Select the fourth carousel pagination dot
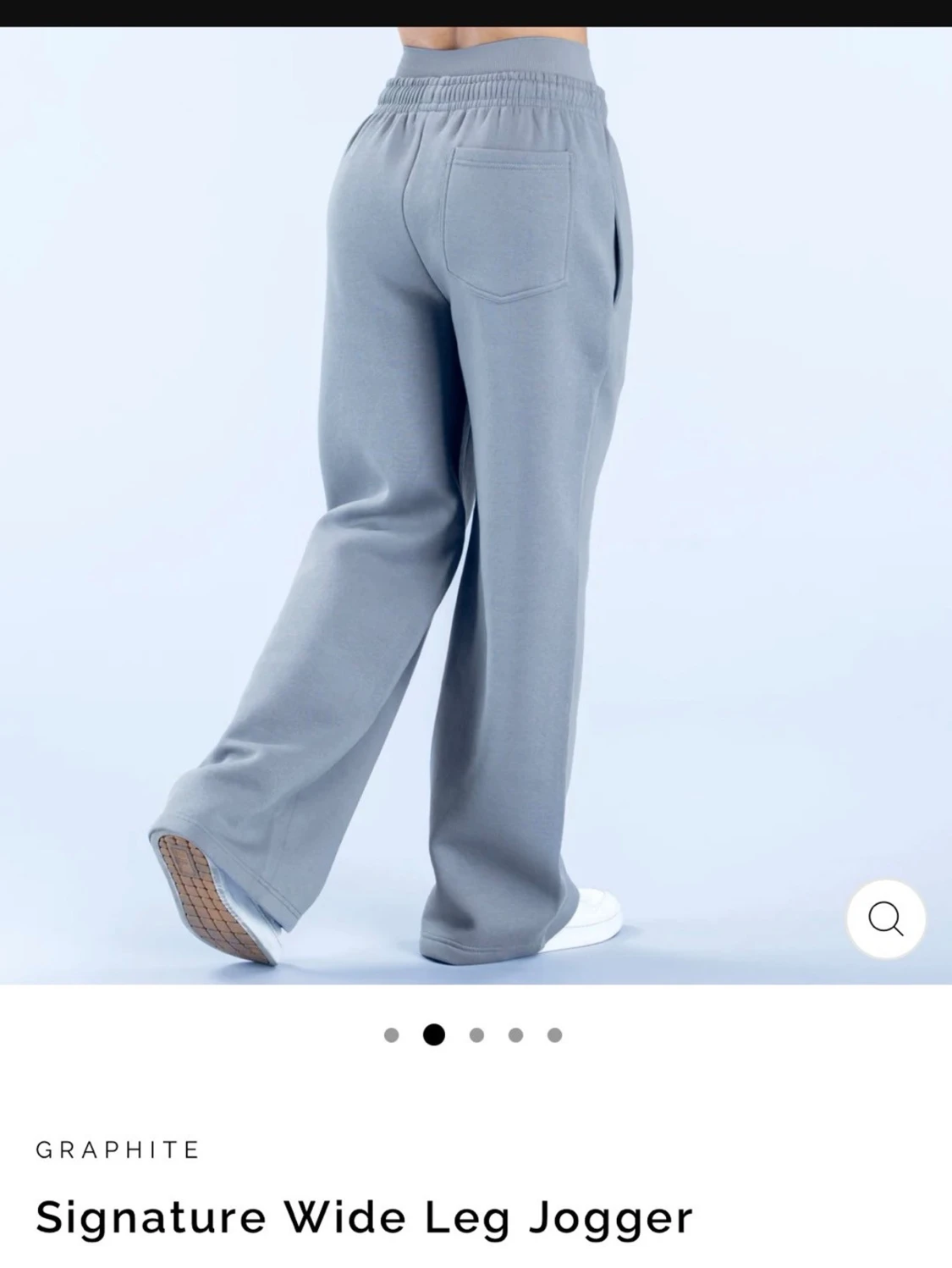952x1268 pixels. tap(515, 1032)
